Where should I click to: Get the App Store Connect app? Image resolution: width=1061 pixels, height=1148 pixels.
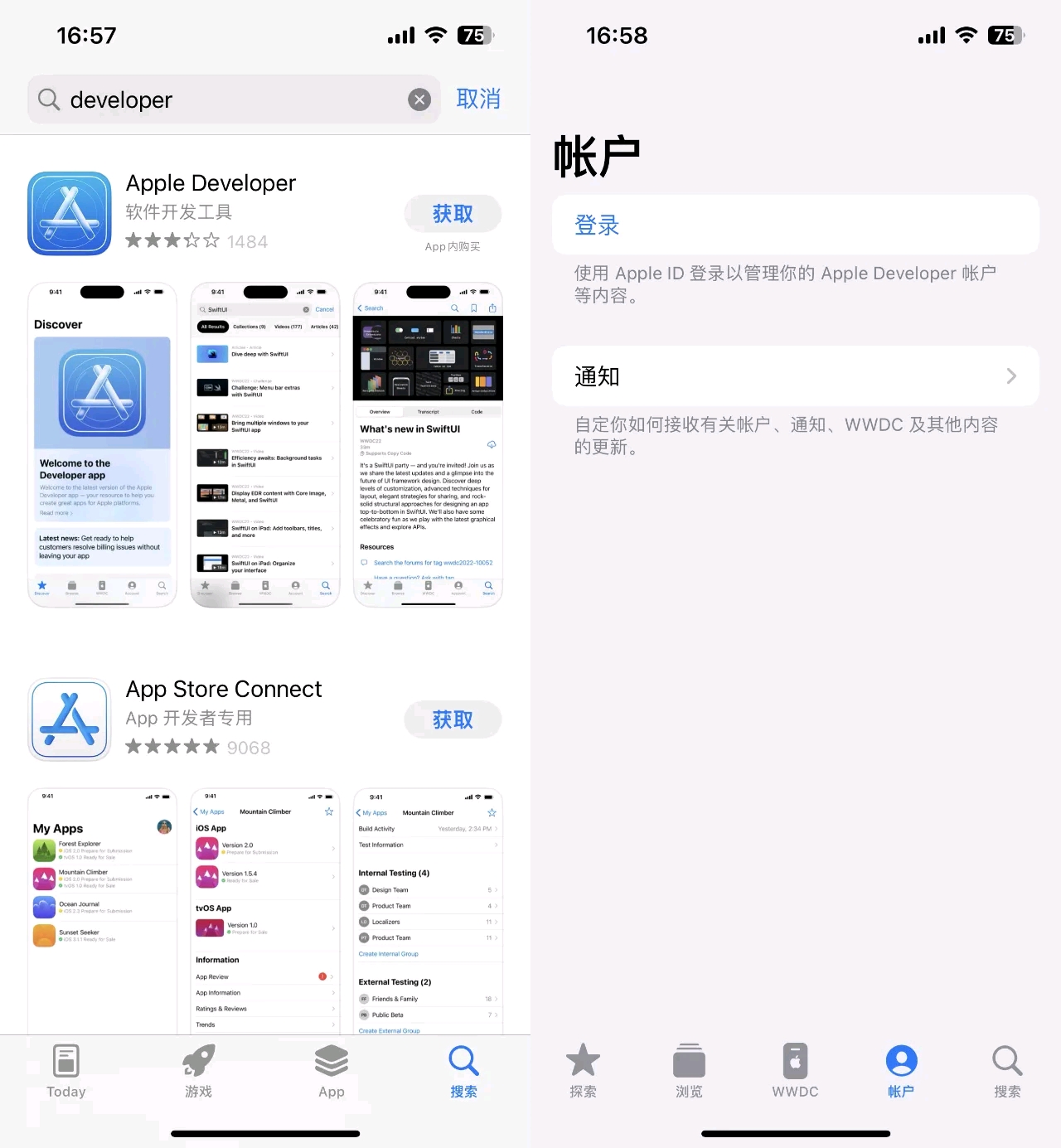453,719
